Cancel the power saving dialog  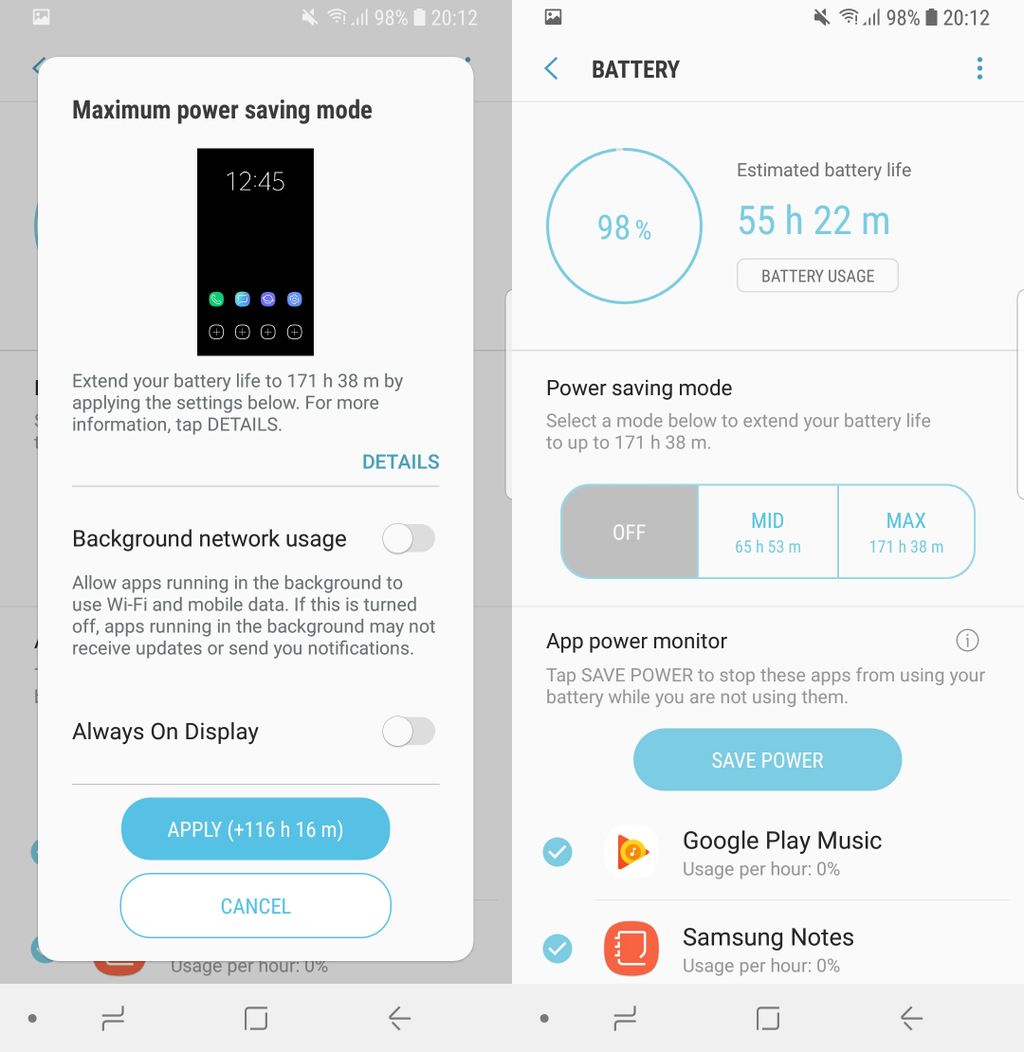click(x=255, y=906)
